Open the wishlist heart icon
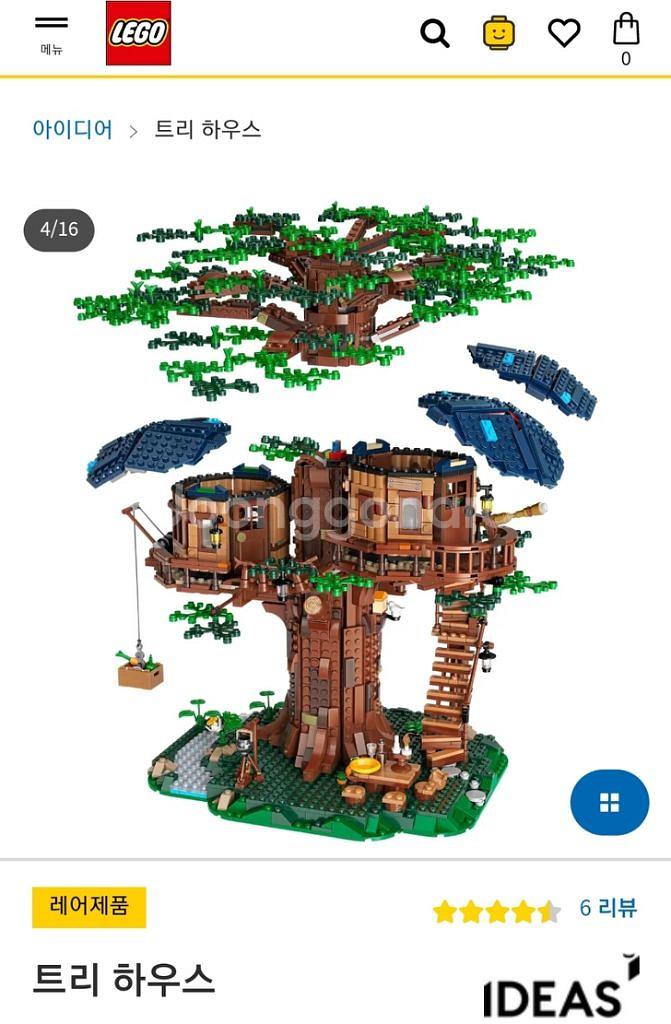The height and width of the screenshot is (1024, 671). [564, 33]
